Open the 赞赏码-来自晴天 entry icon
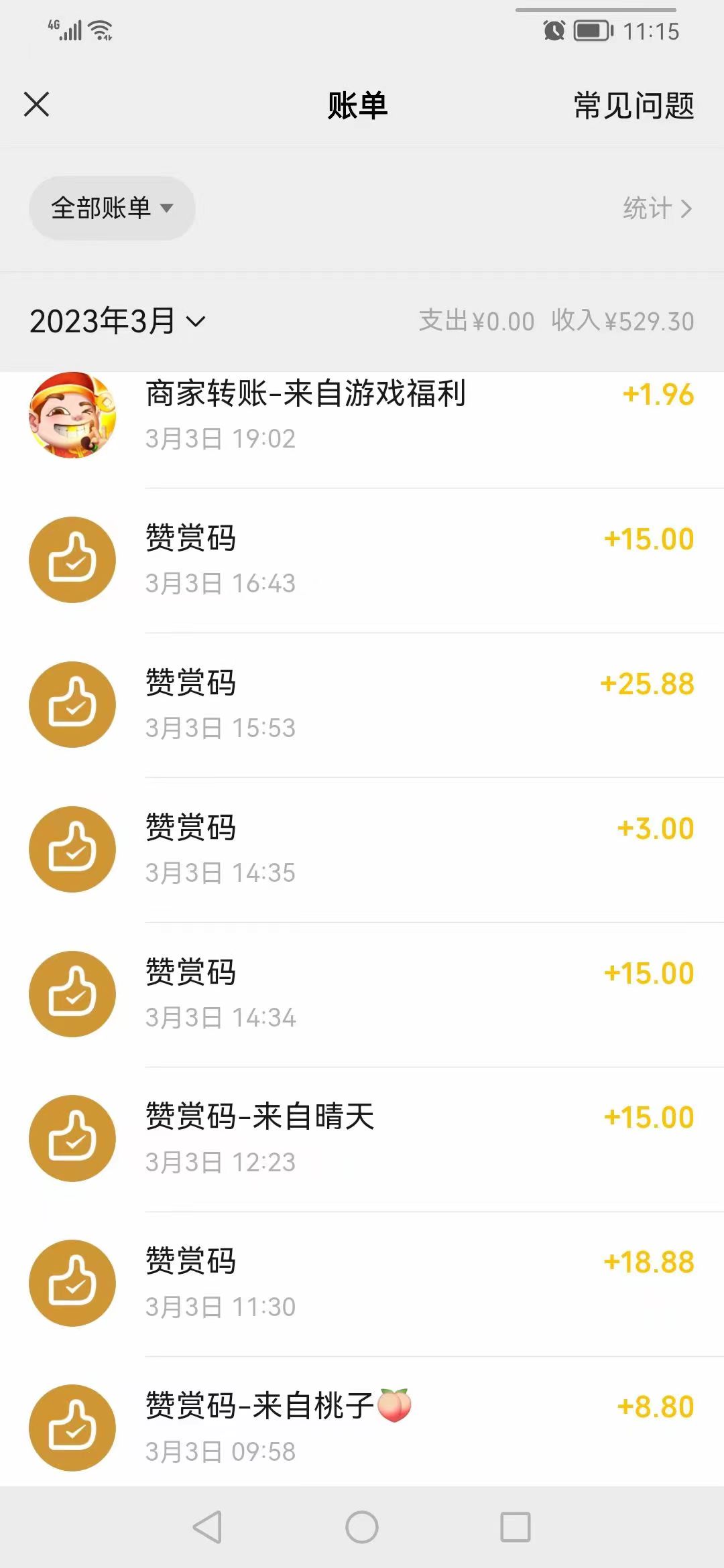This screenshot has height=1568, width=724. pyautogui.click(x=72, y=1138)
